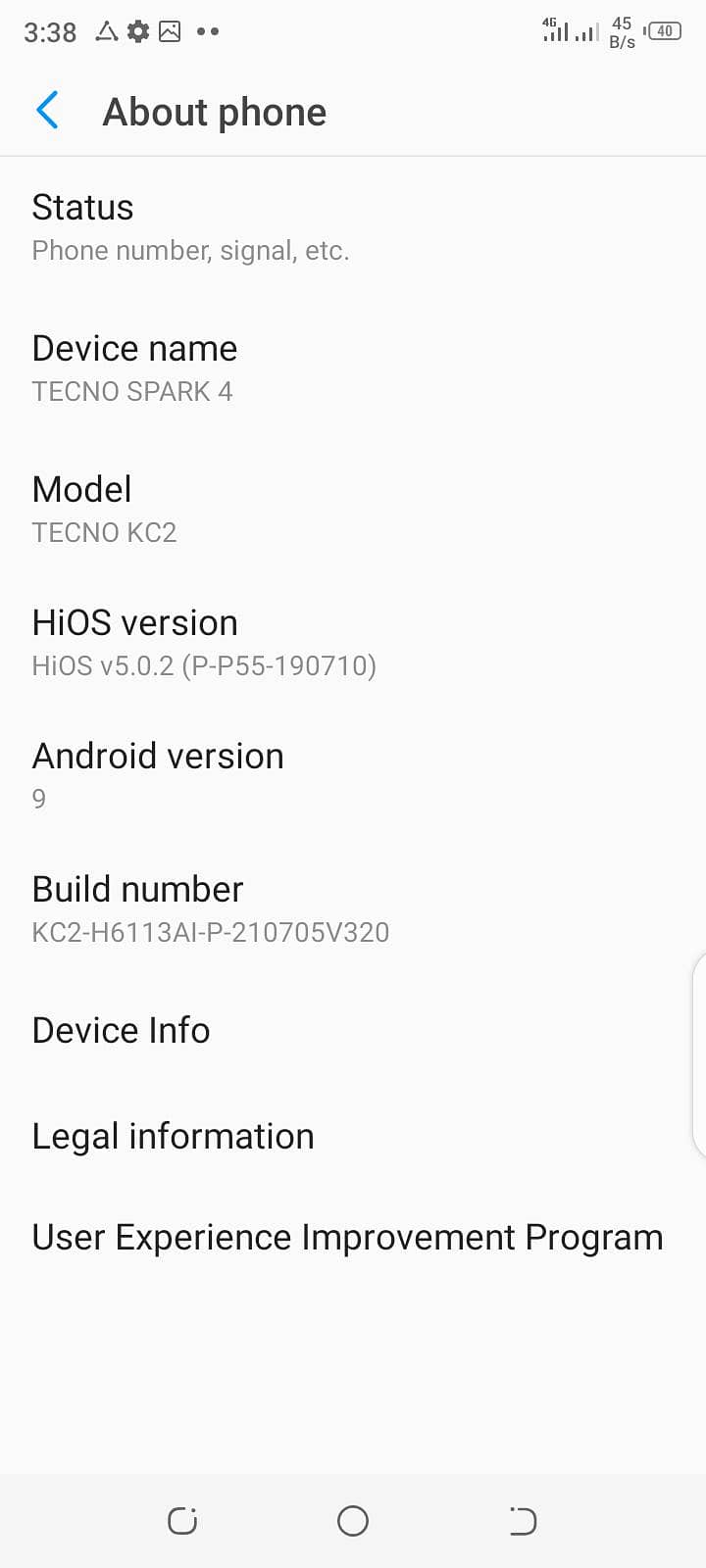Tap the back navigation icon at bottom right
Image resolution: width=706 pixels, height=1568 pixels.
(x=523, y=1521)
